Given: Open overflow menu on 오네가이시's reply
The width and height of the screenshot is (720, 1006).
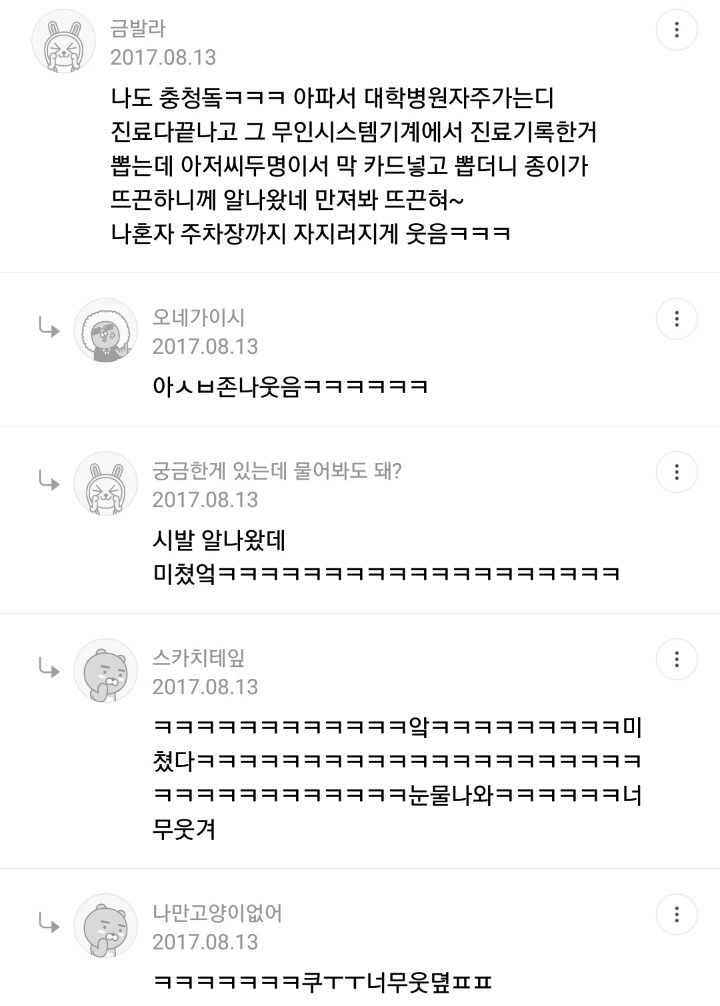Looking at the screenshot, I should pos(677,319).
